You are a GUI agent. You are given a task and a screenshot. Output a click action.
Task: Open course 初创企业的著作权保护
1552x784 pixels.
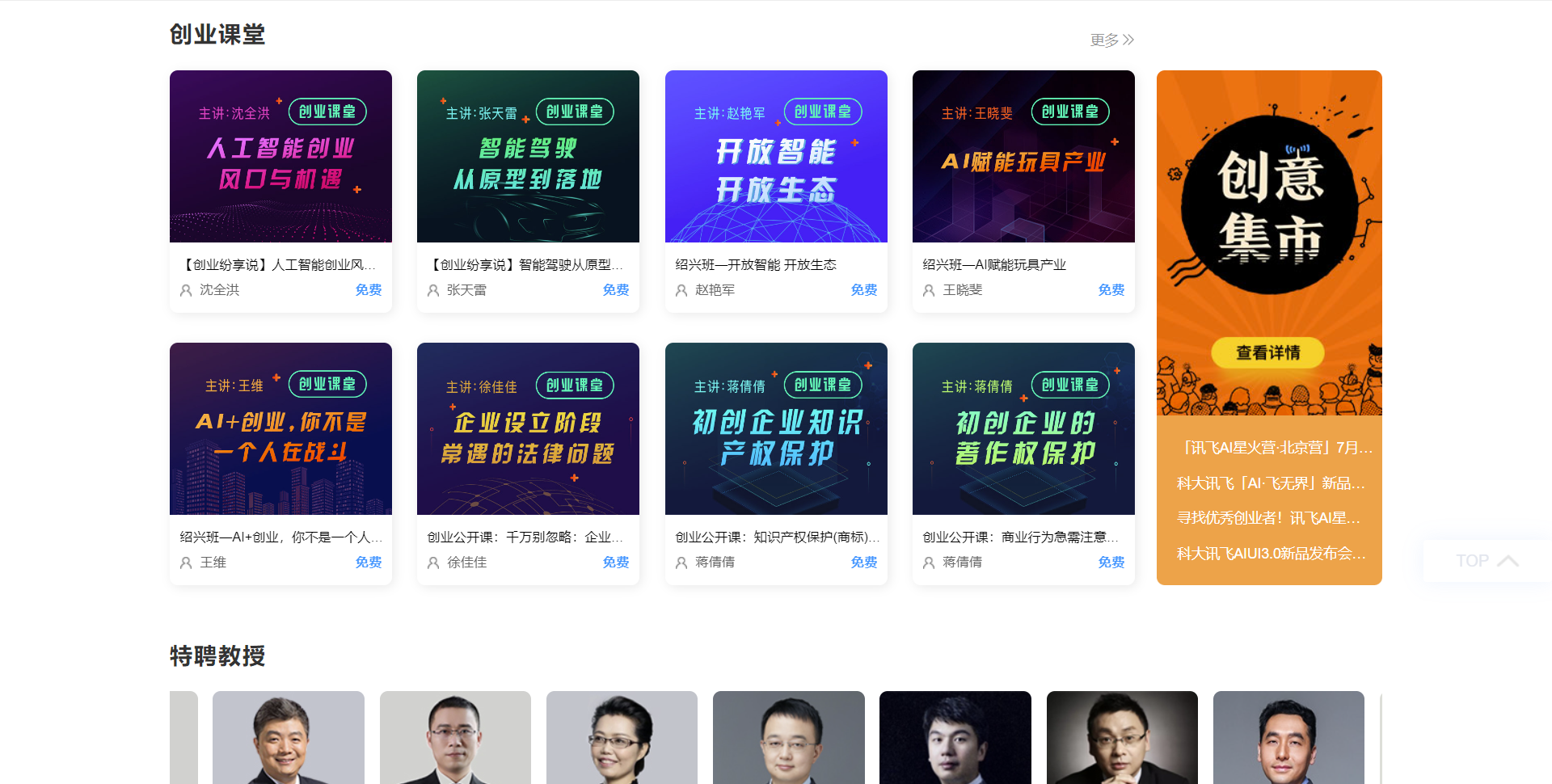[x=1023, y=429]
